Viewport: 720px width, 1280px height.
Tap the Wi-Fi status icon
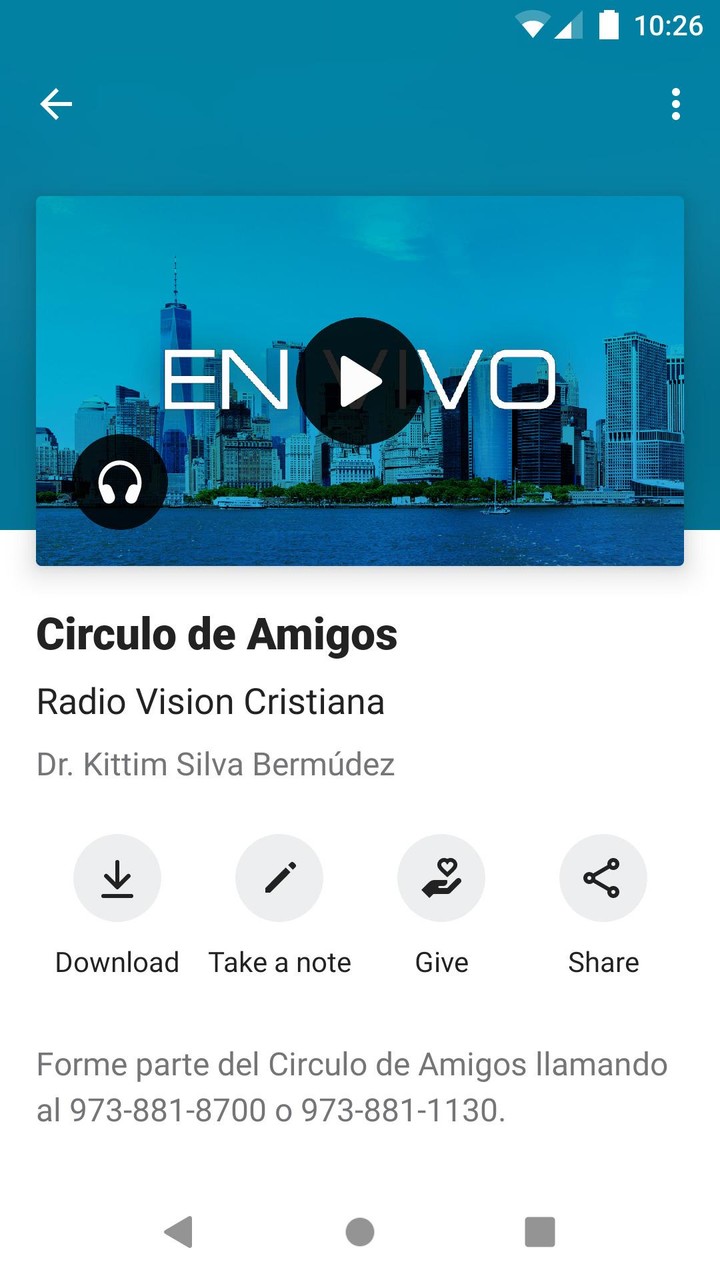click(533, 24)
